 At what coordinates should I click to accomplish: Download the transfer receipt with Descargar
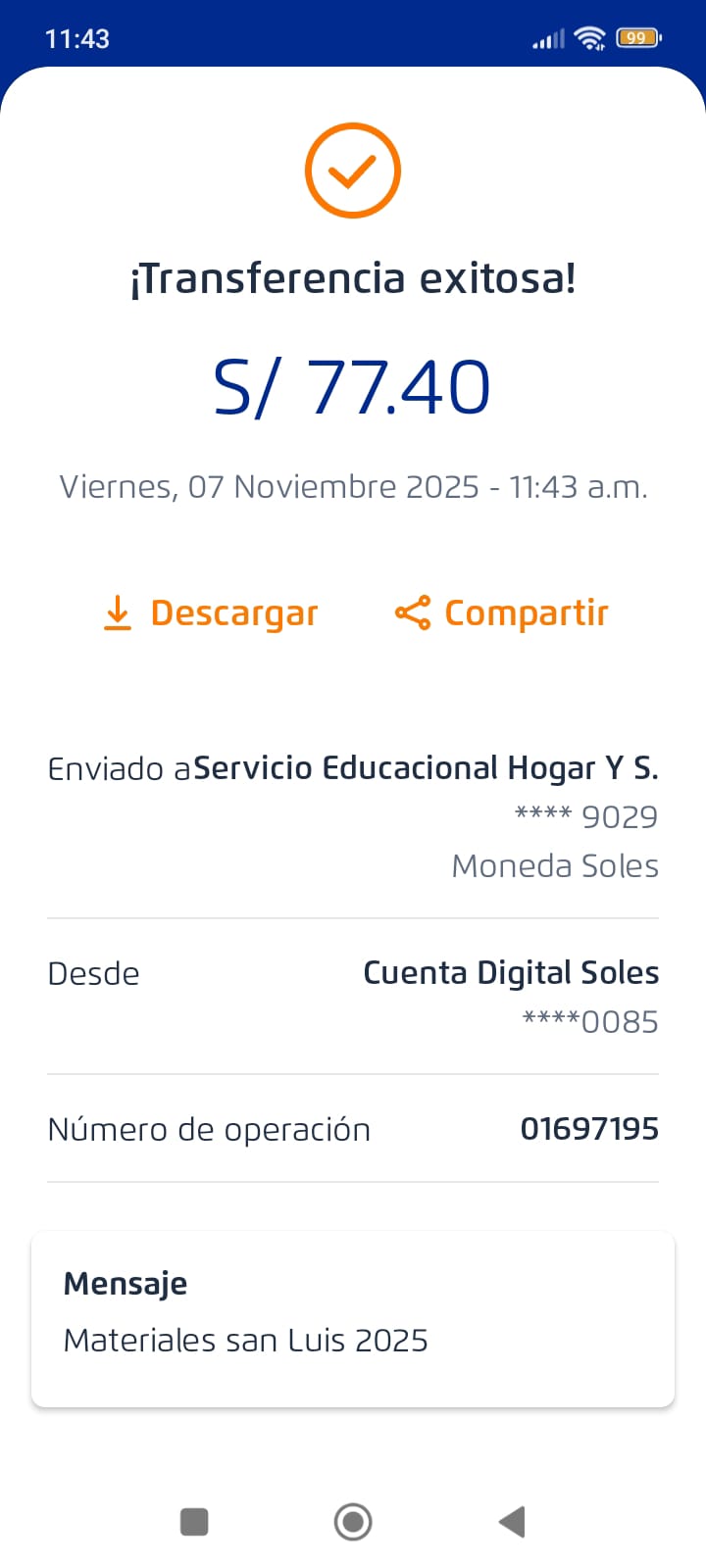[x=211, y=613]
